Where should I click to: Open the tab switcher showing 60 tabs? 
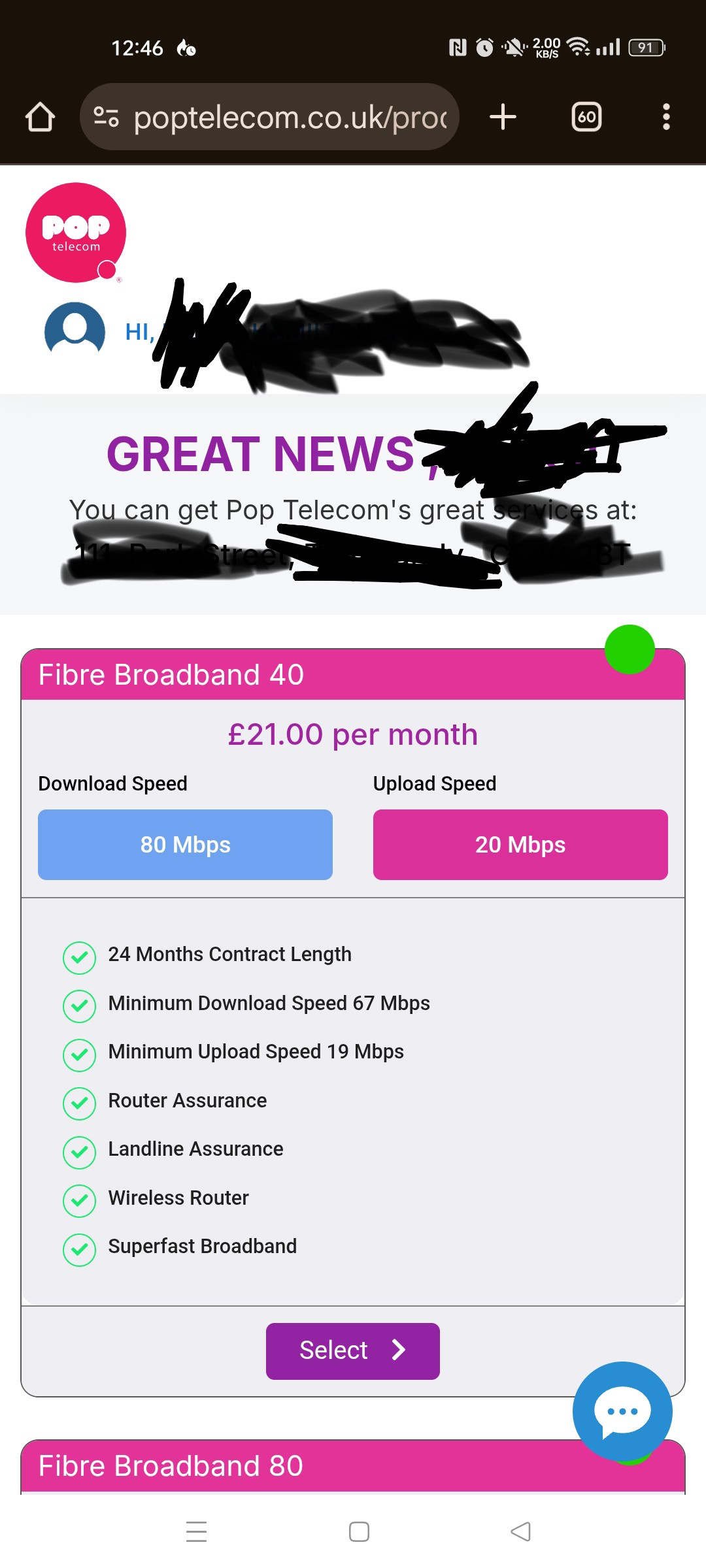(586, 118)
